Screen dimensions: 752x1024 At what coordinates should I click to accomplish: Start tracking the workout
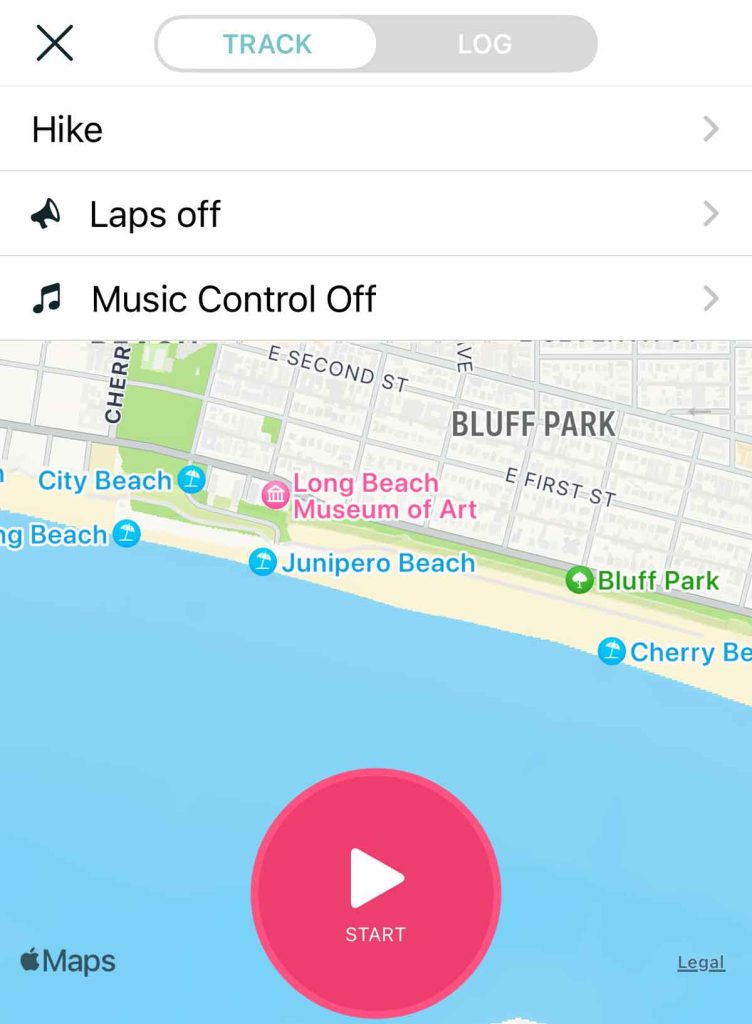[x=375, y=892]
